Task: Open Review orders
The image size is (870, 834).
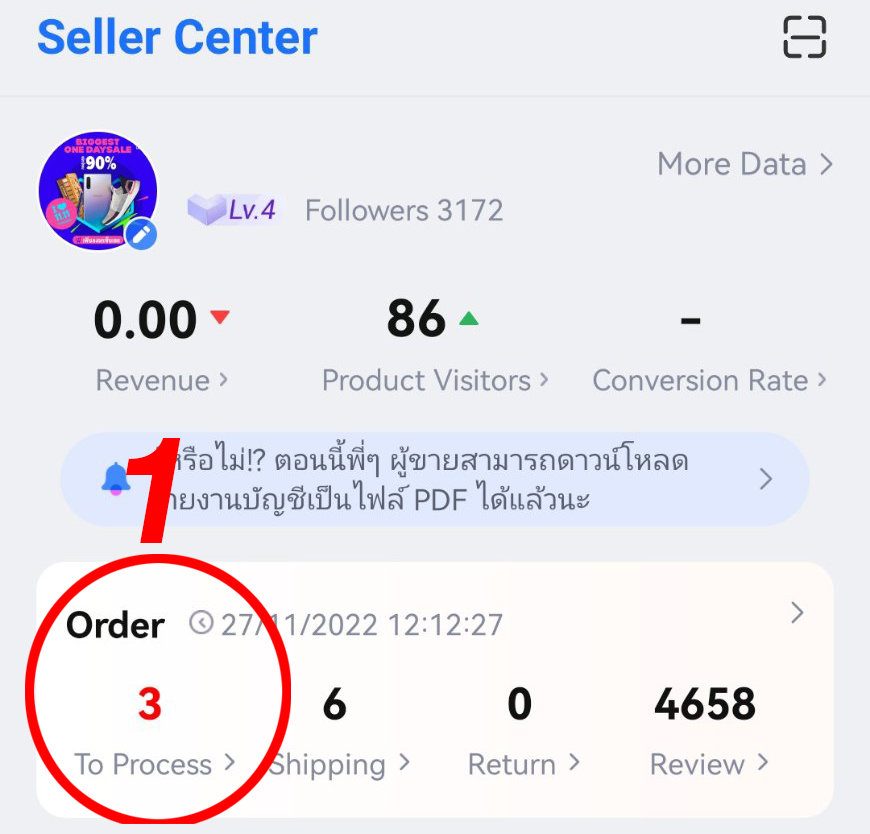Action: [708, 764]
